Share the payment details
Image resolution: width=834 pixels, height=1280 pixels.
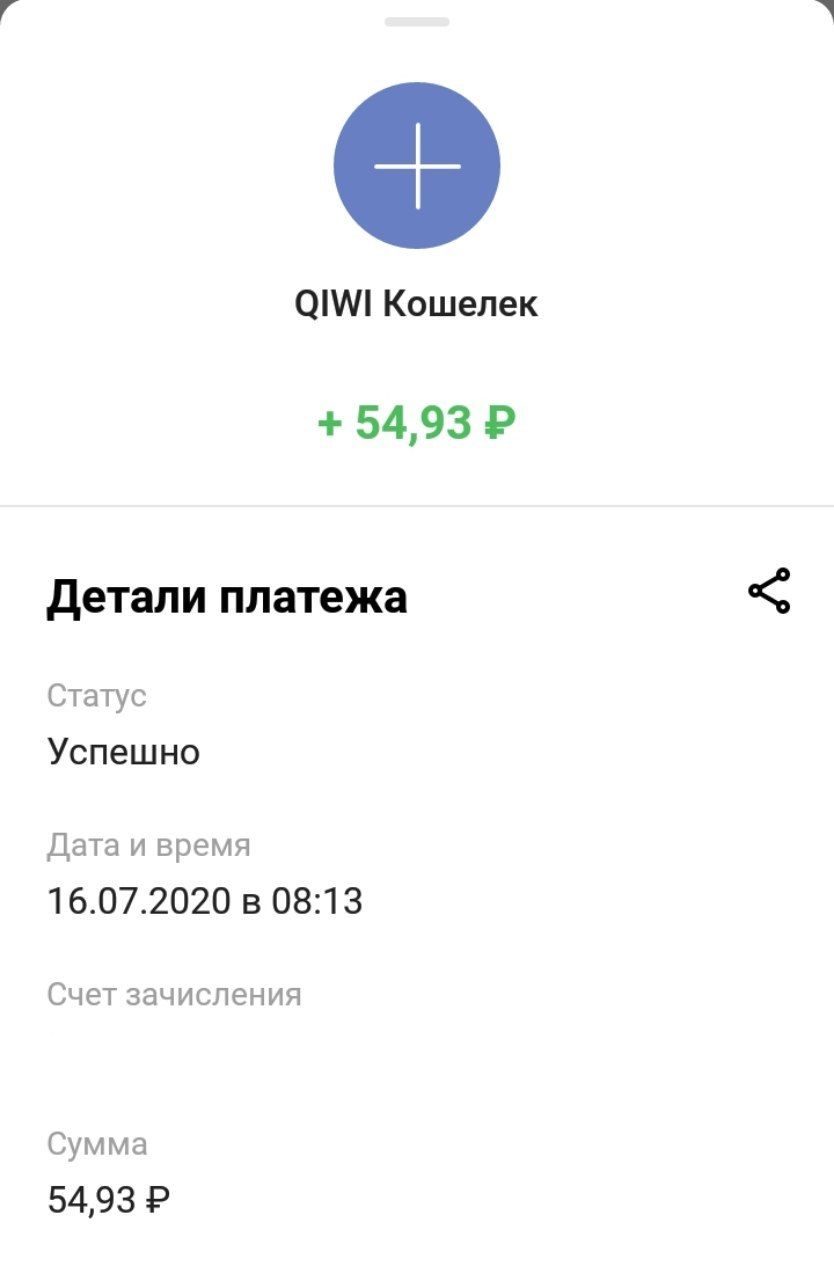(x=769, y=591)
